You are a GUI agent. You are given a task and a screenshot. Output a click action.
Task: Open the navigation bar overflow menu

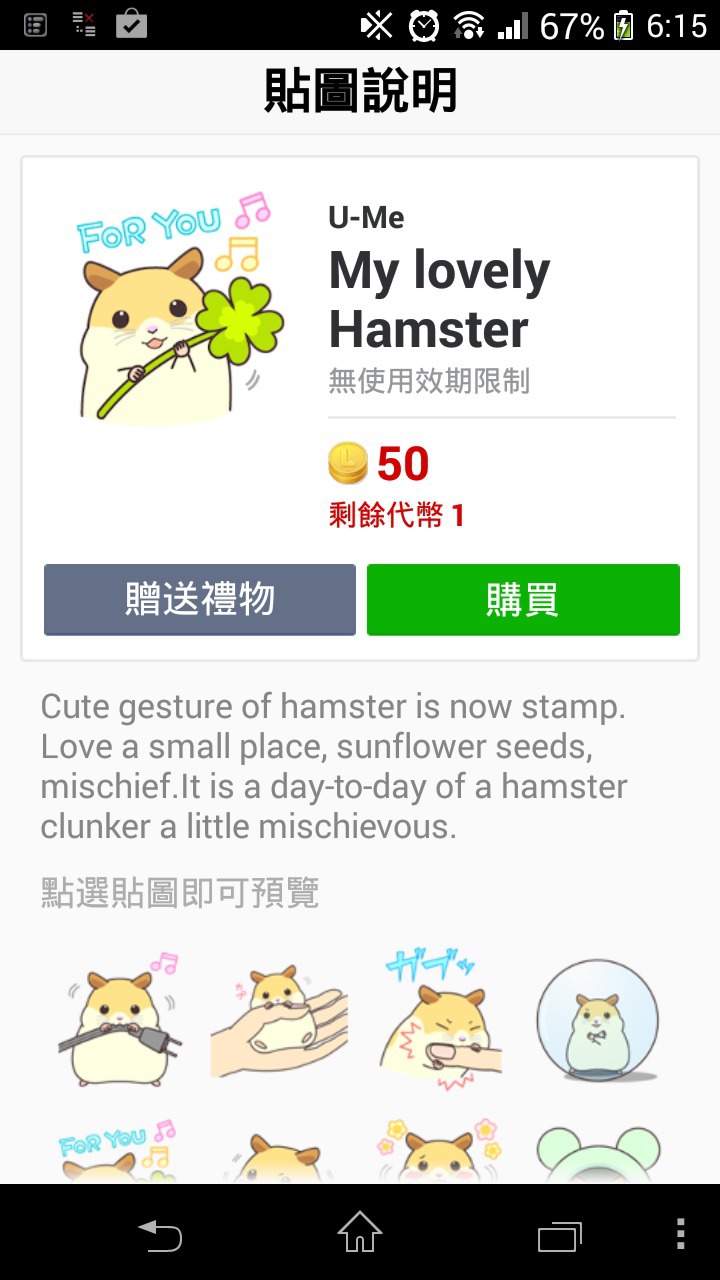click(681, 1234)
